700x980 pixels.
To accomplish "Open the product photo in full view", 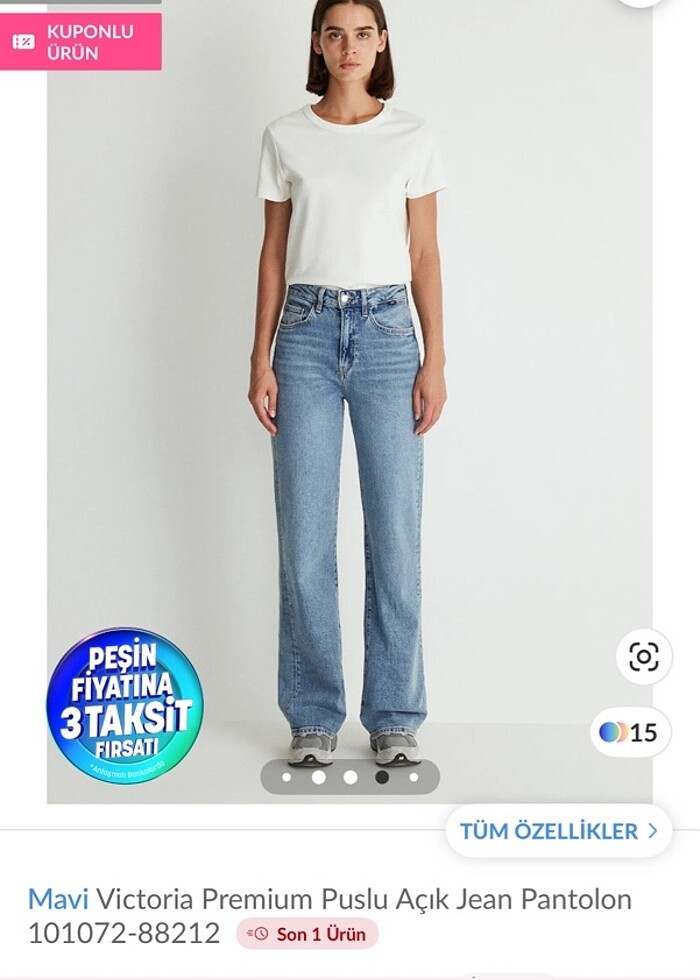I will [350, 400].
